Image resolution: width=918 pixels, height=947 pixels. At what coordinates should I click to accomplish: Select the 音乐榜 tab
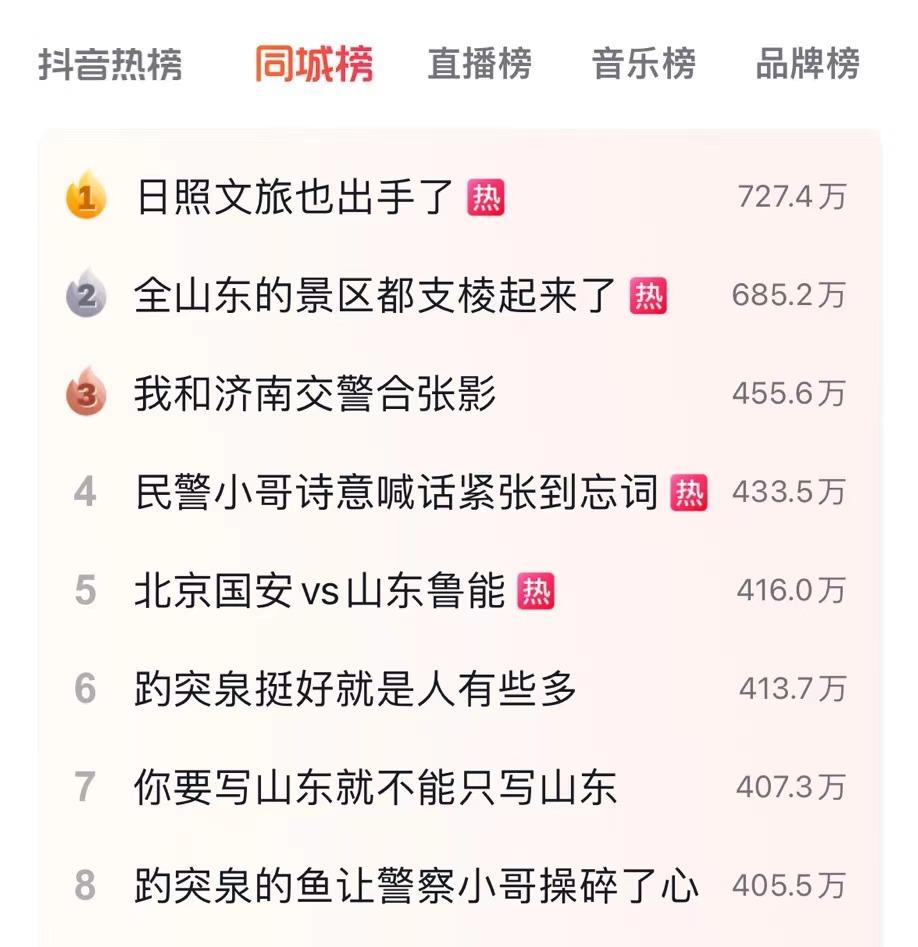(x=644, y=64)
